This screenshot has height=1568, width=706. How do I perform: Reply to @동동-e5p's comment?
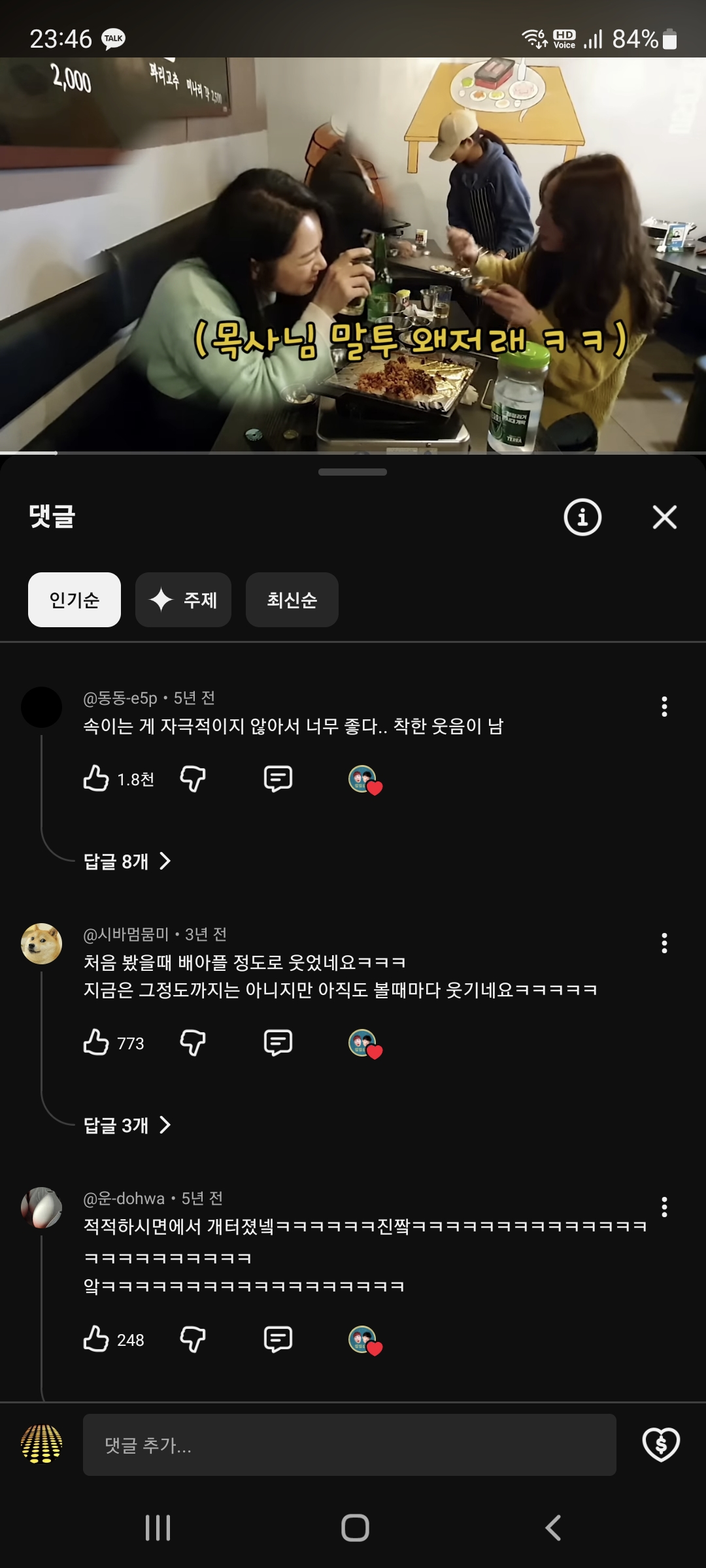(x=278, y=779)
